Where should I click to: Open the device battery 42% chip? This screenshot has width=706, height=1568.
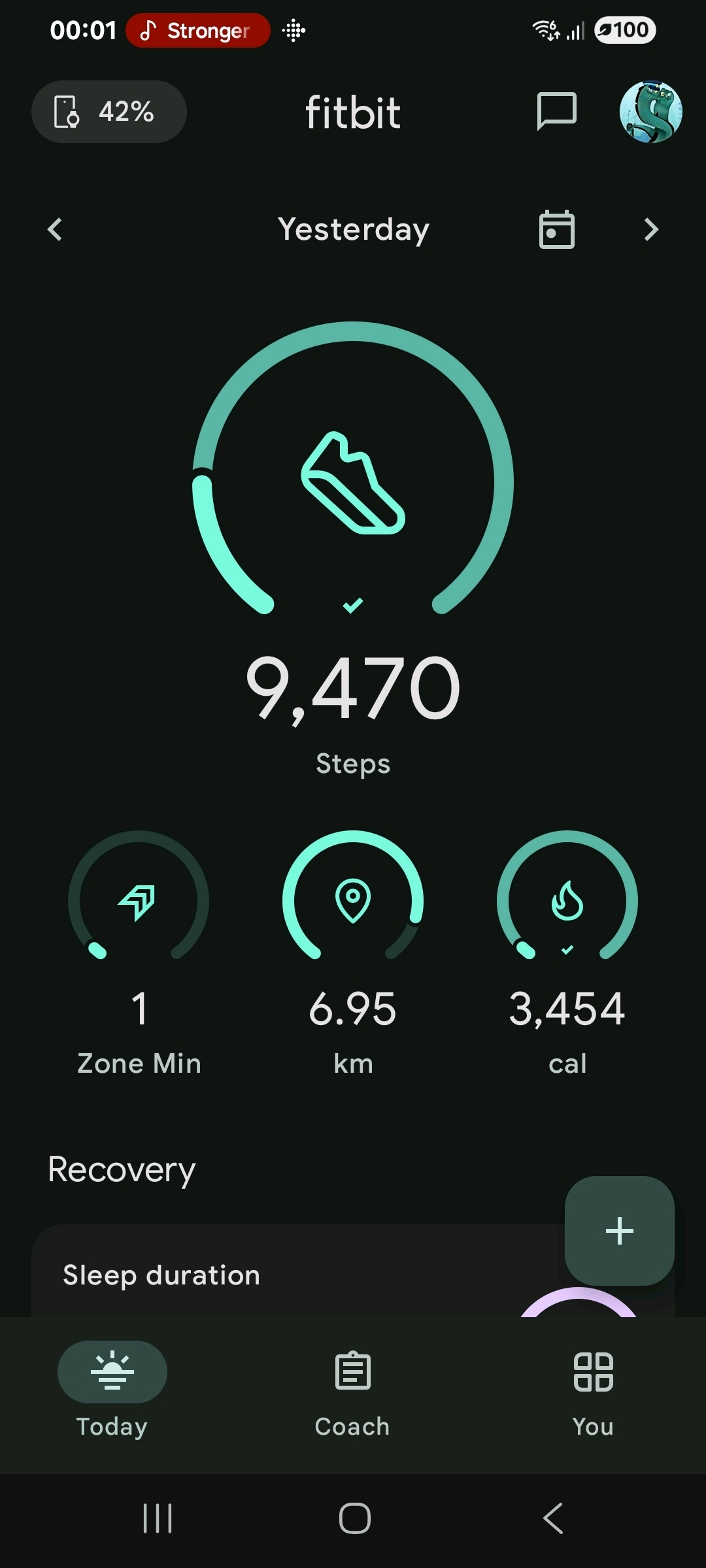[109, 112]
